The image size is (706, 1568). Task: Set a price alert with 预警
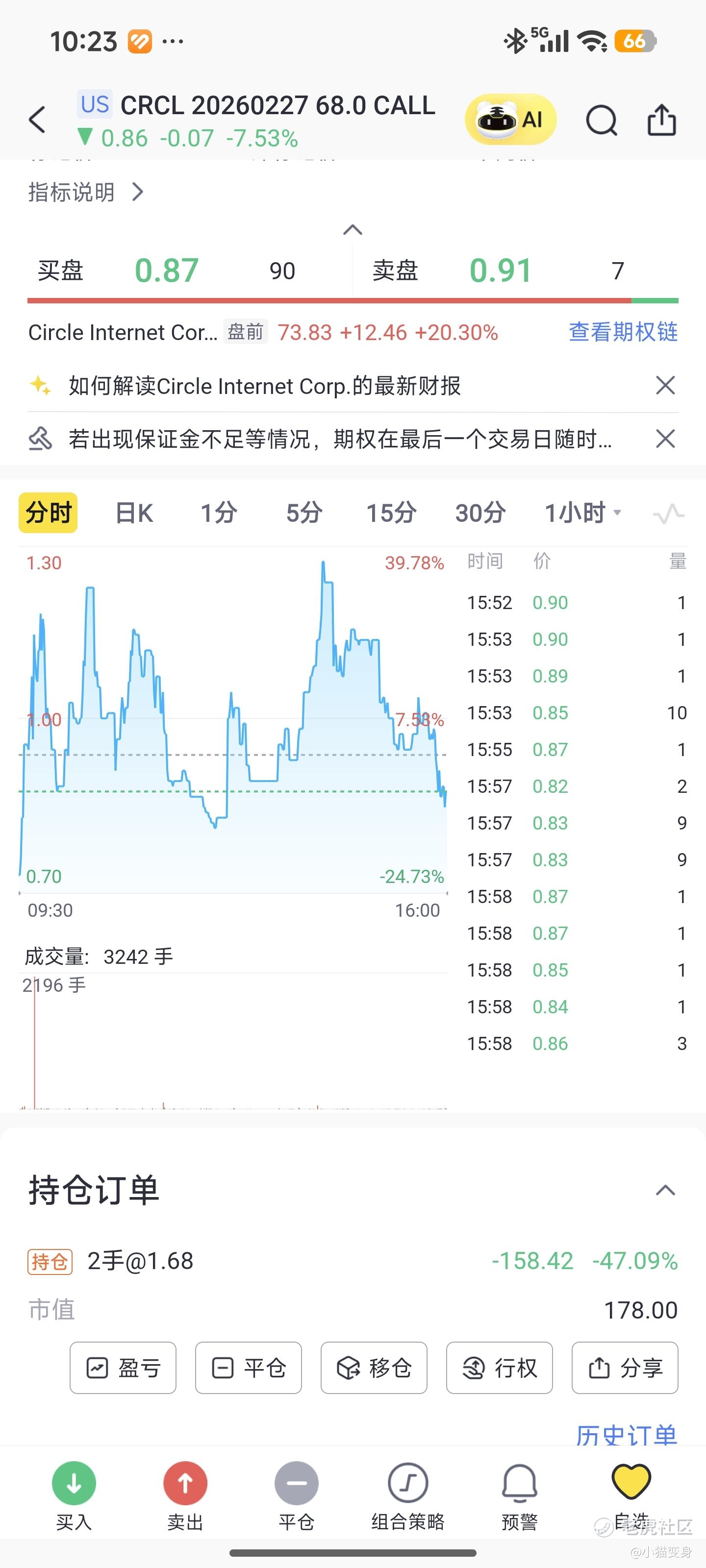pos(519,1495)
